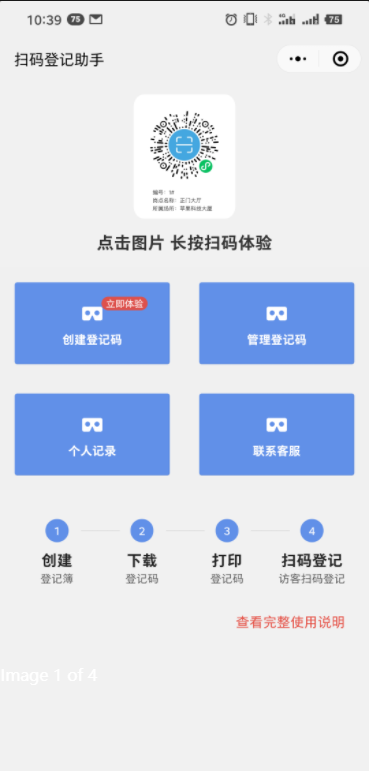Image resolution: width=369 pixels, height=771 pixels.
Task: Tap the sample QR code image card
Action: coord(184,156)
